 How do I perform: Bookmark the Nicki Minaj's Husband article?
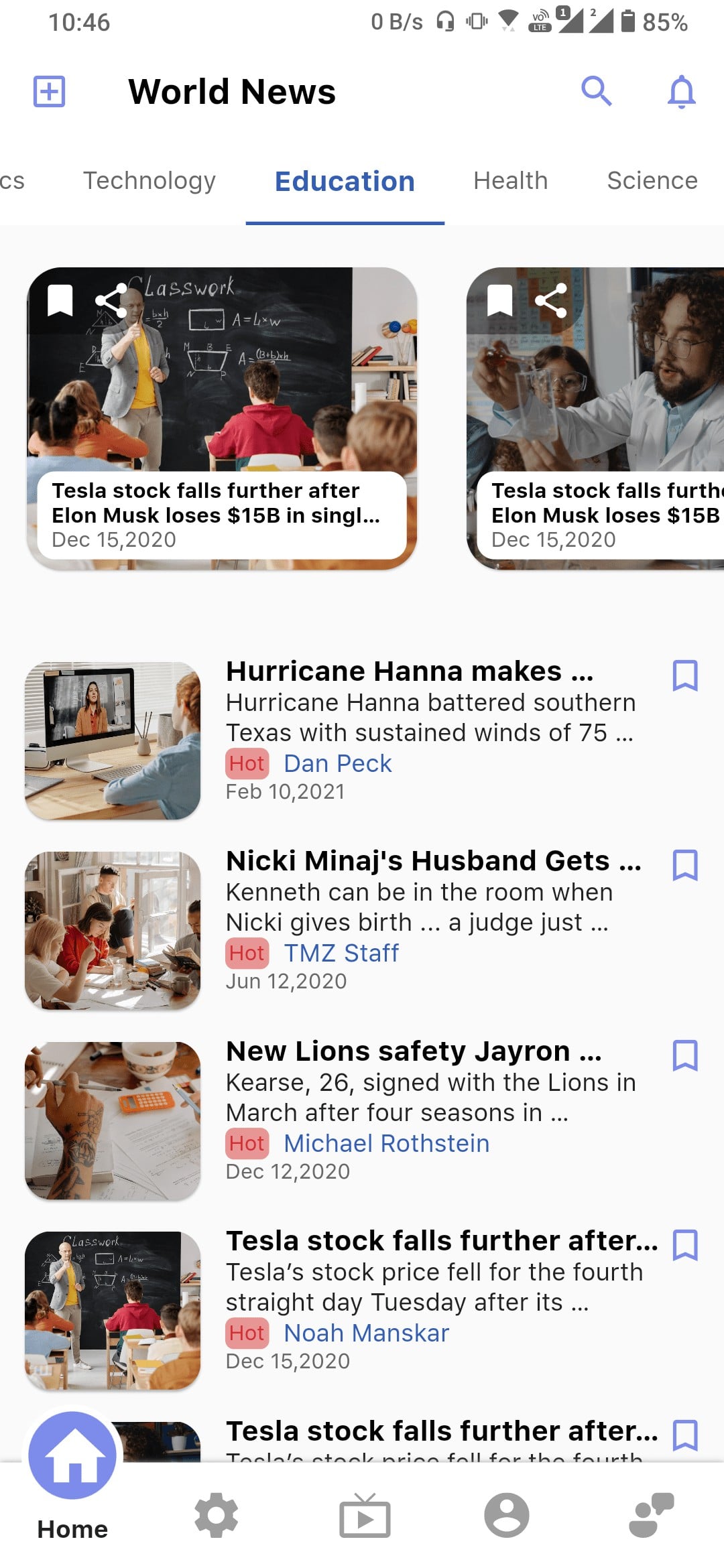[x=684, y=865]
